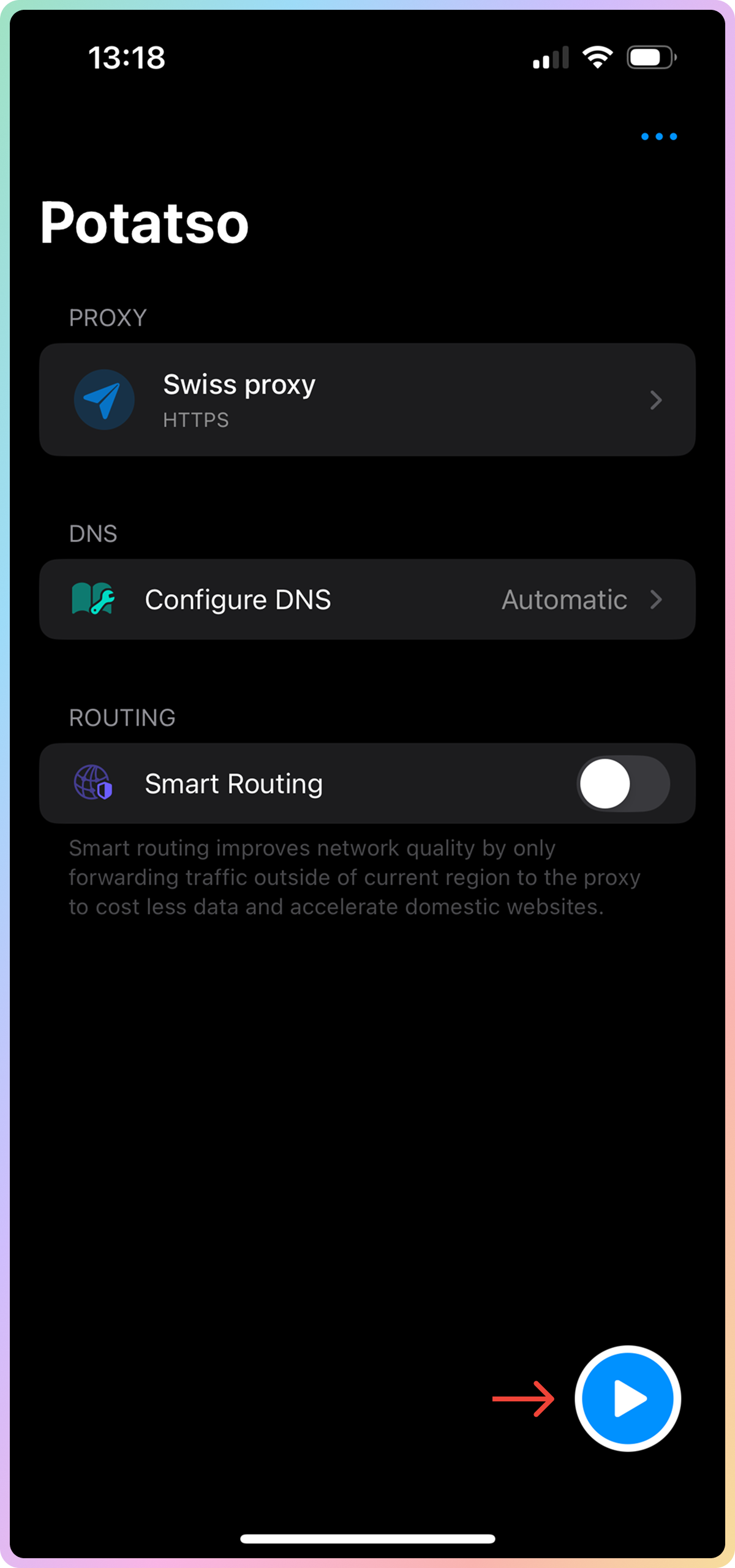Open the Swiss proxy HTTPS settings
735x1568 pixels.
(367, 399)
